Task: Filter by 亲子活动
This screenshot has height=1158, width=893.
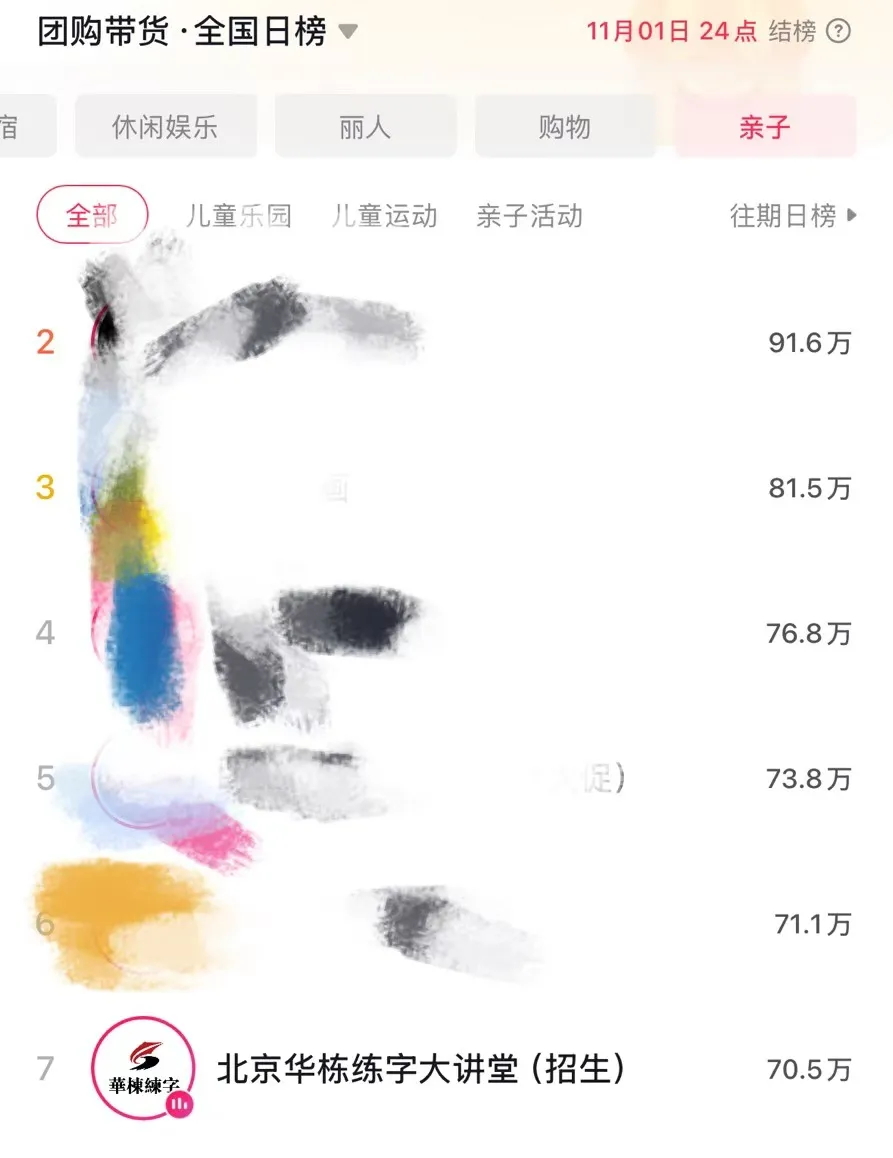Action: click(x=529, y=216)
